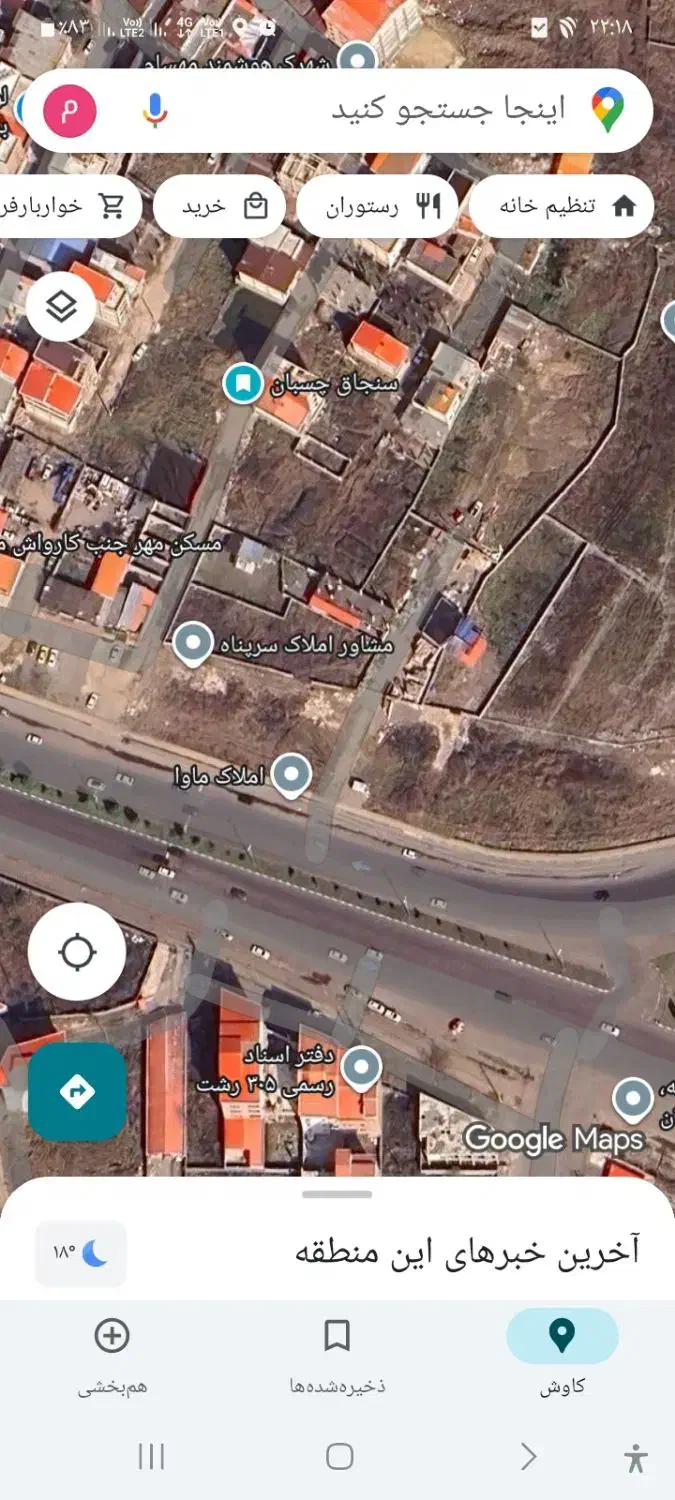View the 18° weather widget
This screenshot has width=675, height=1500.
click(81, 1253)
